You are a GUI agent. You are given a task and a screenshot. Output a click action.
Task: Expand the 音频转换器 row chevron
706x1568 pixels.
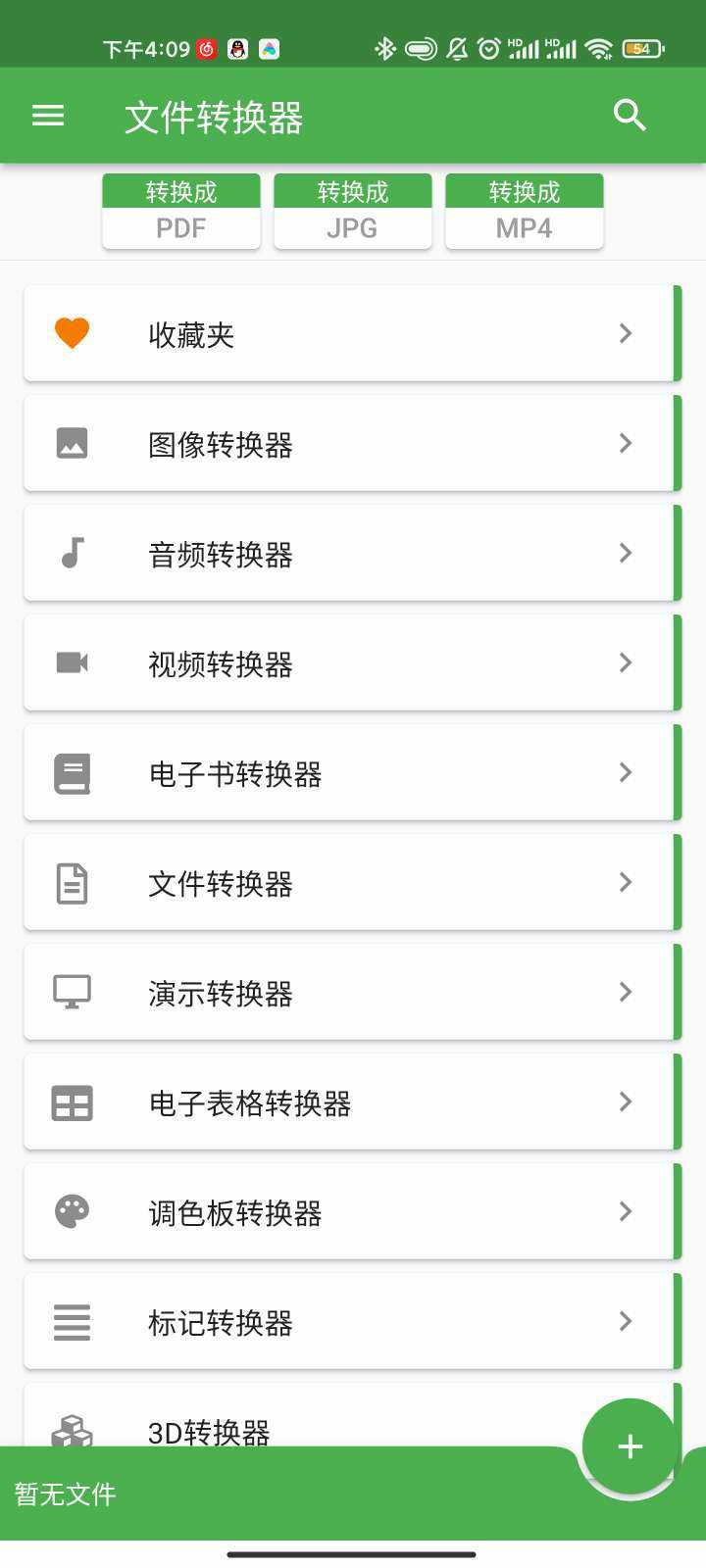[626, 553]
